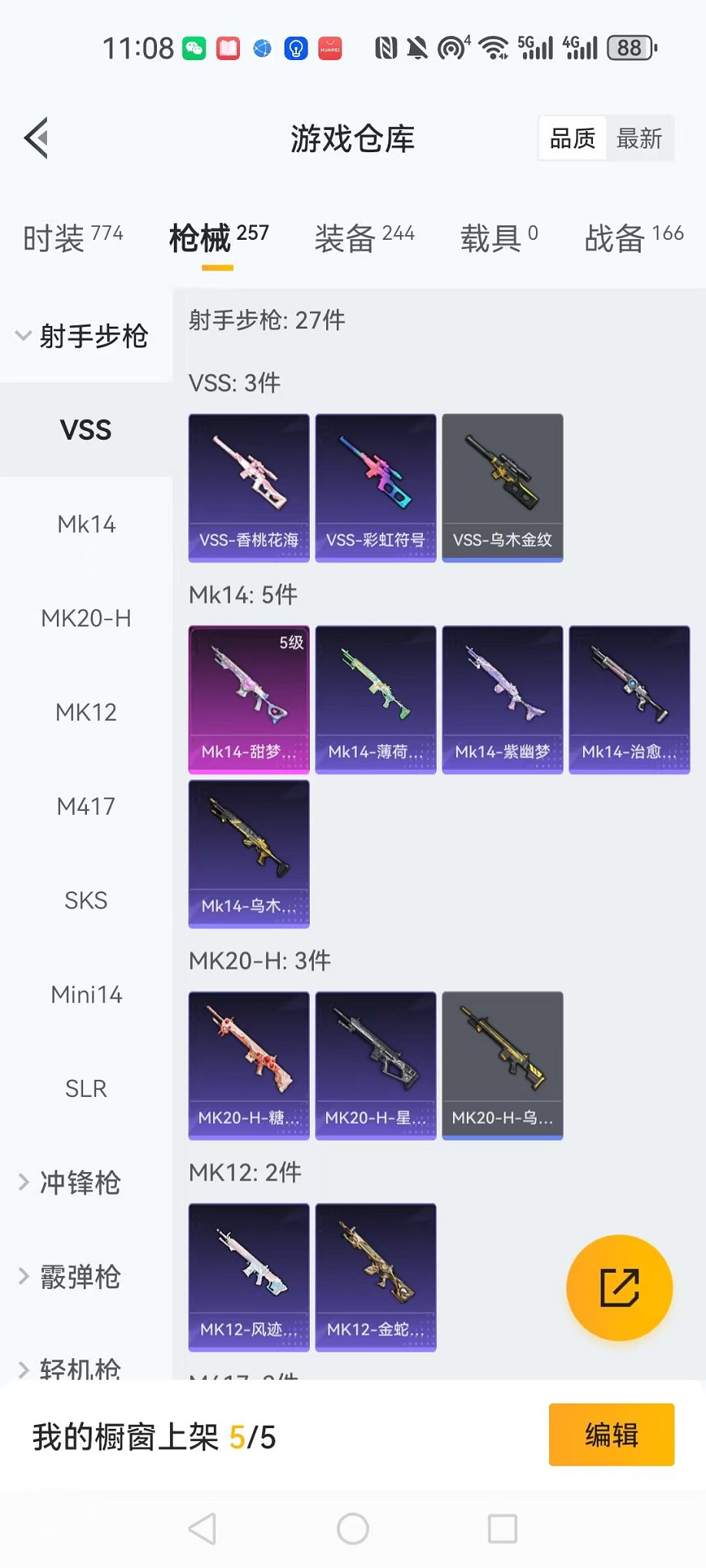Sort by 最新

click(x=638, y=139)
